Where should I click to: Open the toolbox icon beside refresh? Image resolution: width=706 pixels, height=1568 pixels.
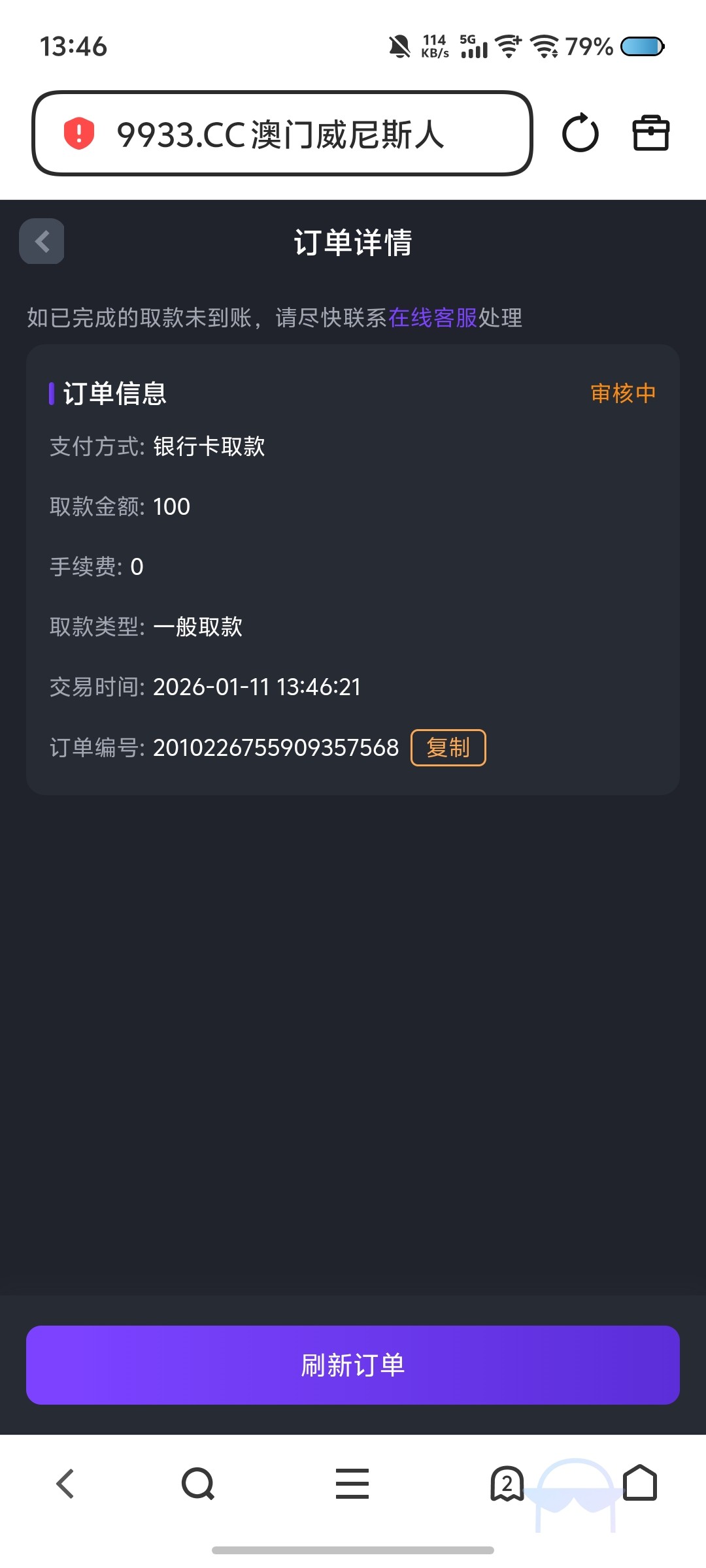652,134
